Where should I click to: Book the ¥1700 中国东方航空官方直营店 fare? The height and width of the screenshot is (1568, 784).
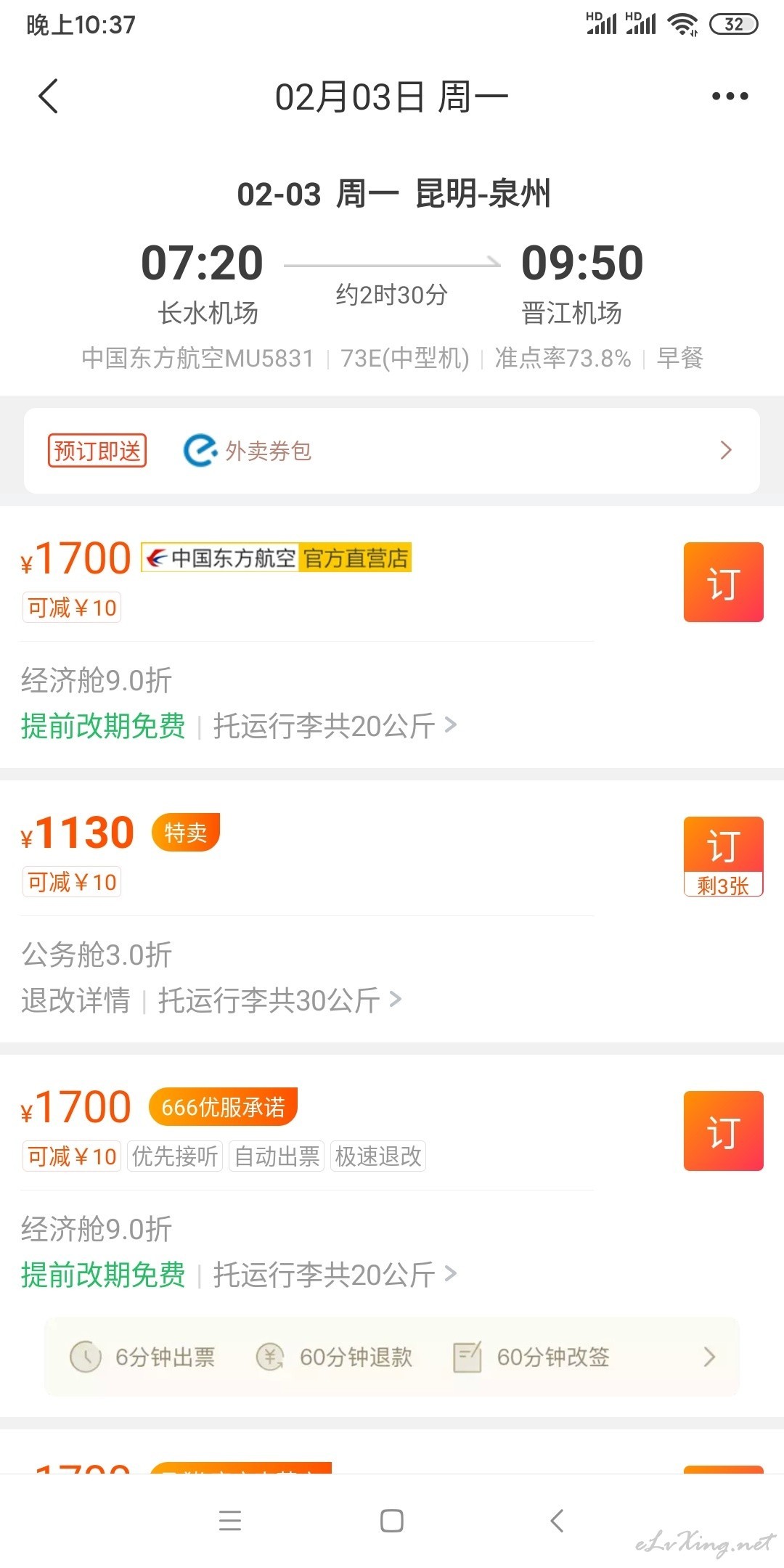point(723,582)
